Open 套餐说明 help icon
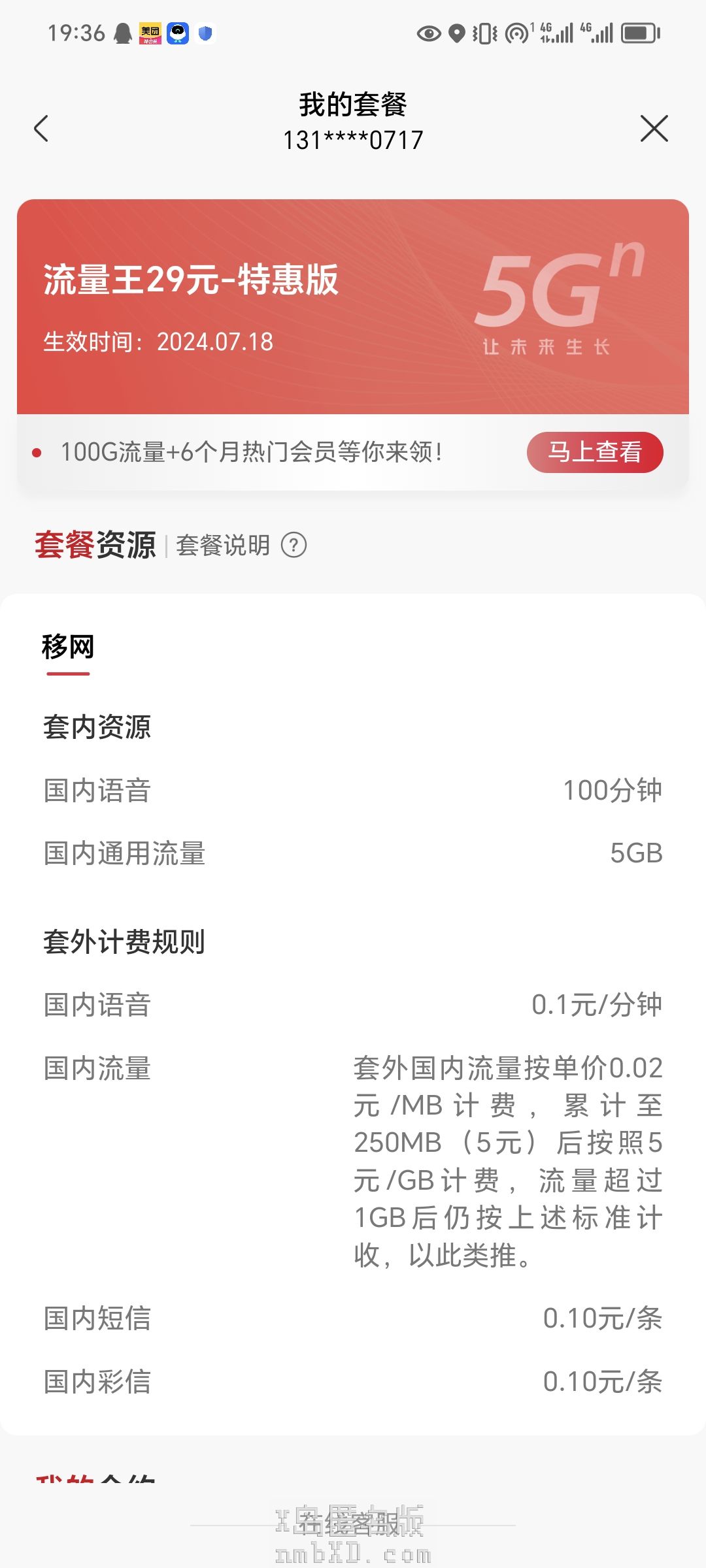This screenshot has width=706, height=1568. pyautogui.click(x=294, y=545)
